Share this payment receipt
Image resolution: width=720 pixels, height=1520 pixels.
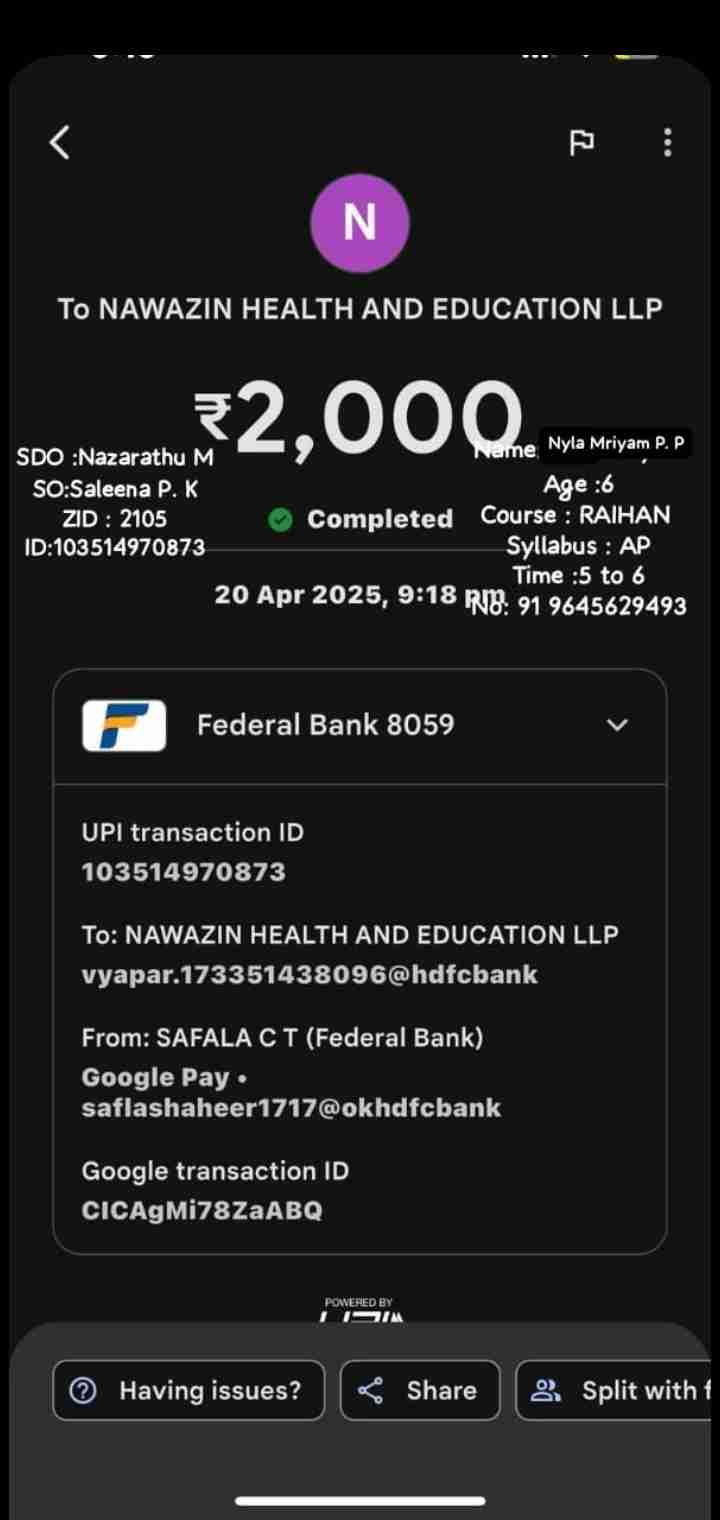pos(420,1390)
